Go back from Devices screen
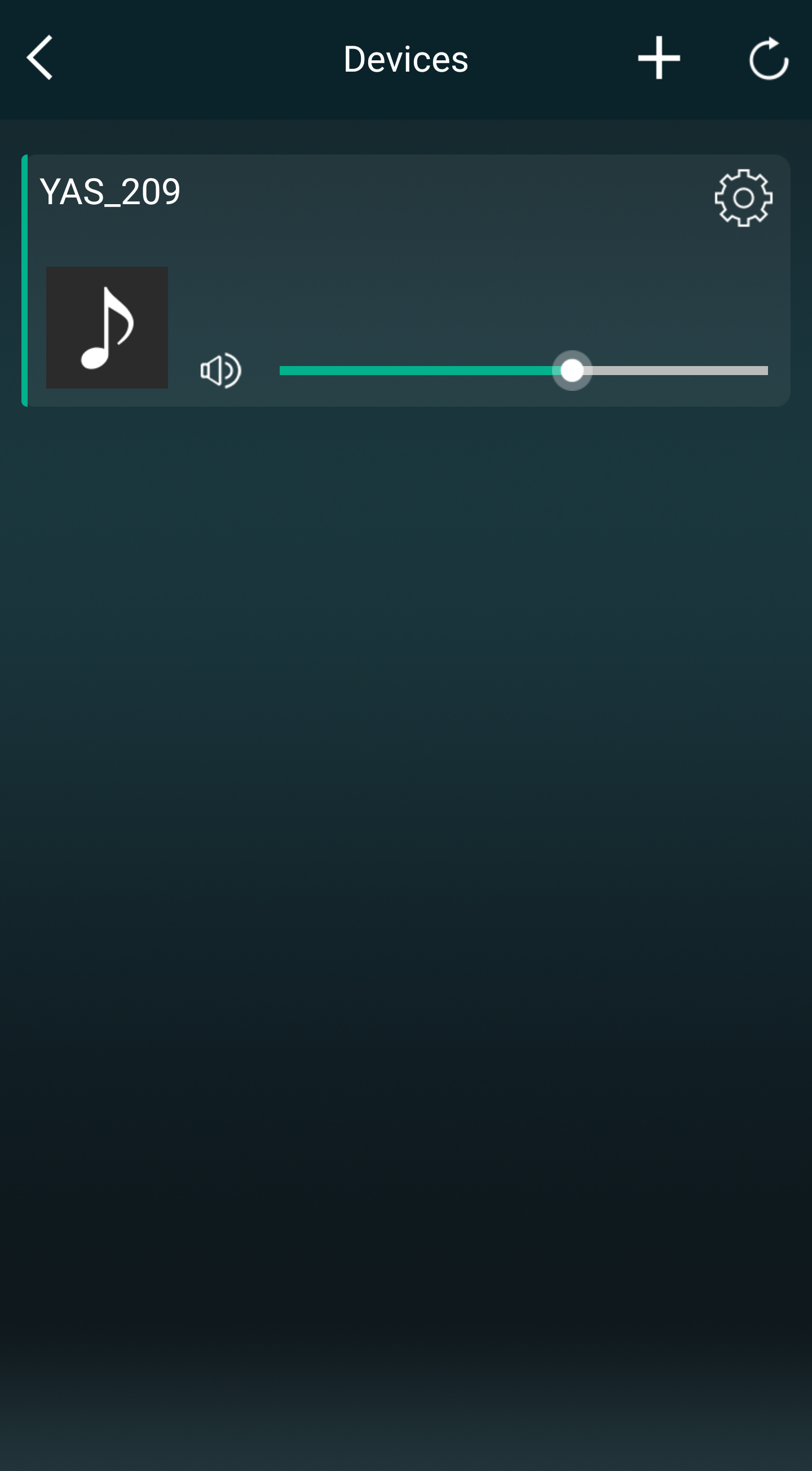This screenshot has width=812, height=1471. (x=40, y=58)
